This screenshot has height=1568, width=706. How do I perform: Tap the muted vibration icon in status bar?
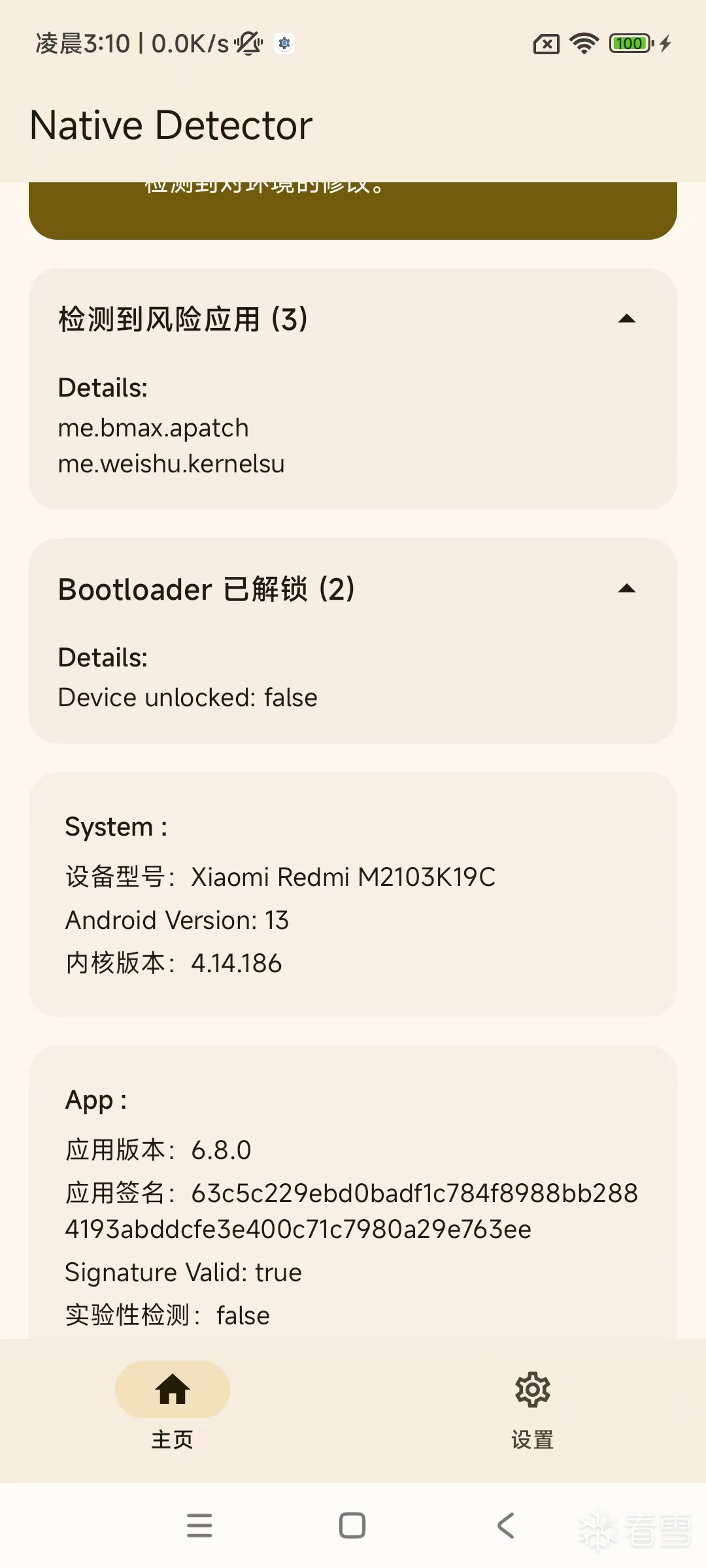[x=249, y=43]
